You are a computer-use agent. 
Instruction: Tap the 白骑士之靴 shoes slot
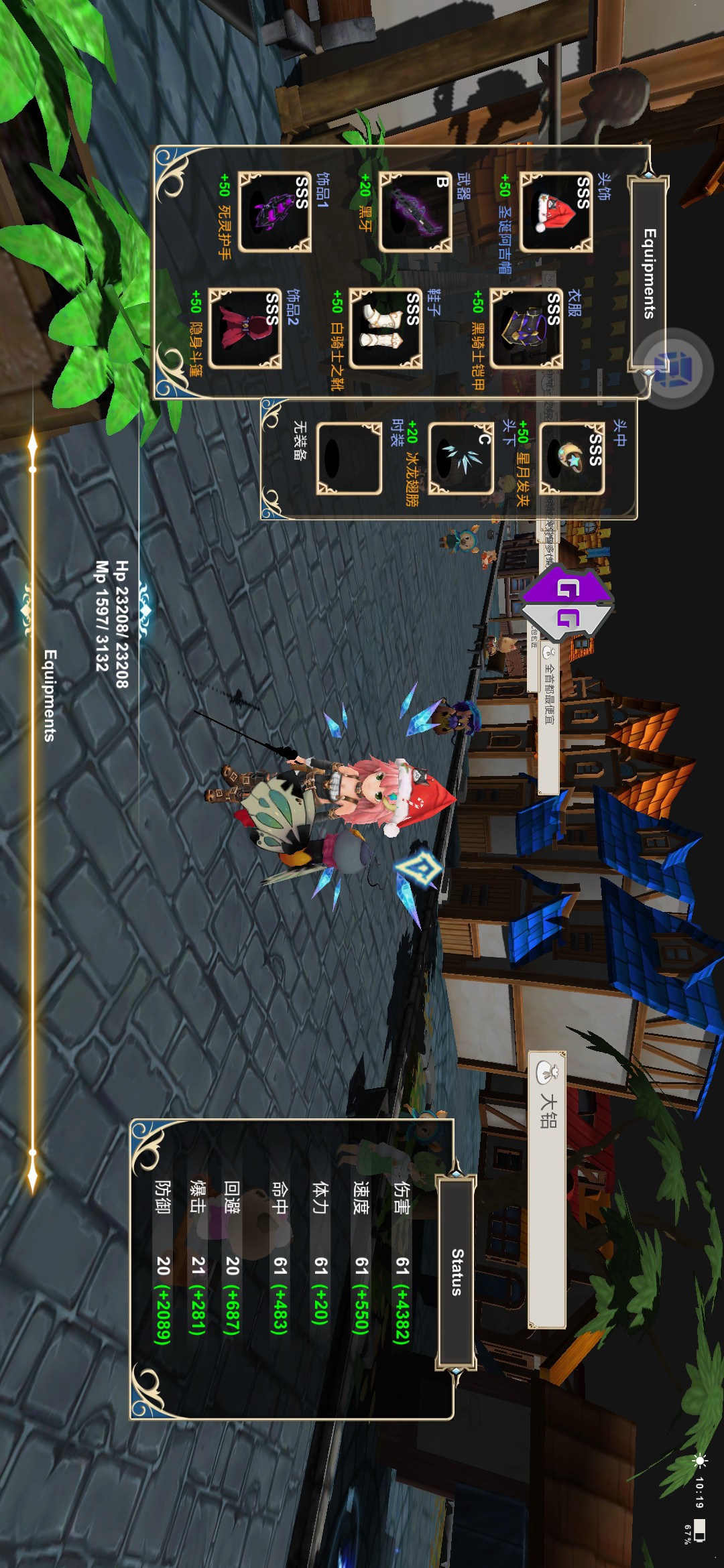[385, 328]
